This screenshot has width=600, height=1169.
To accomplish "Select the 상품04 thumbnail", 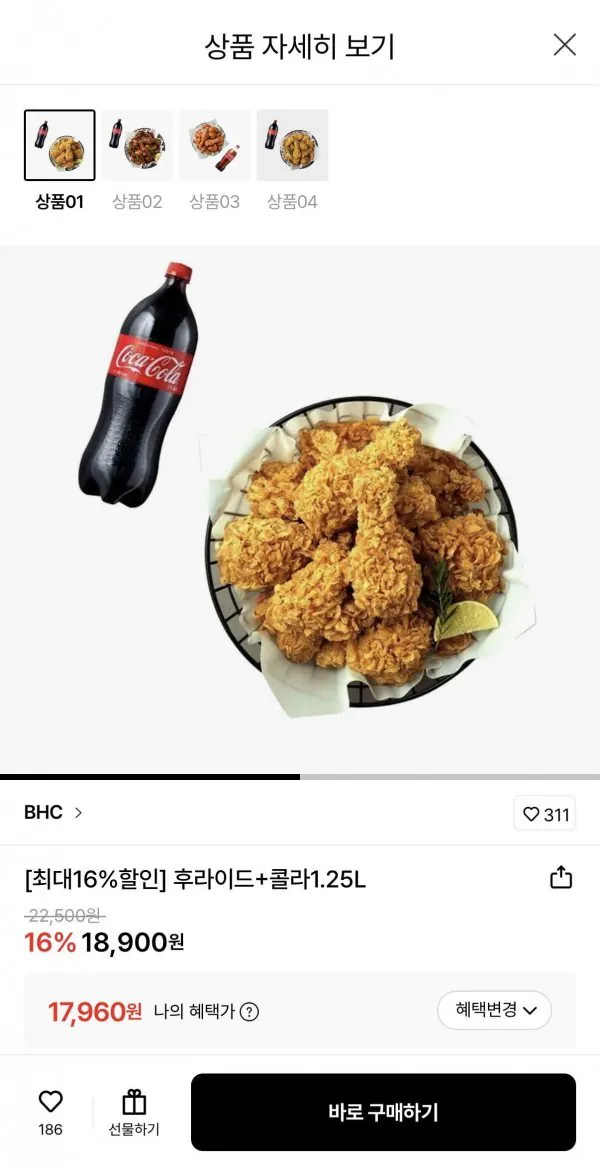I will (x=292, y=146).
